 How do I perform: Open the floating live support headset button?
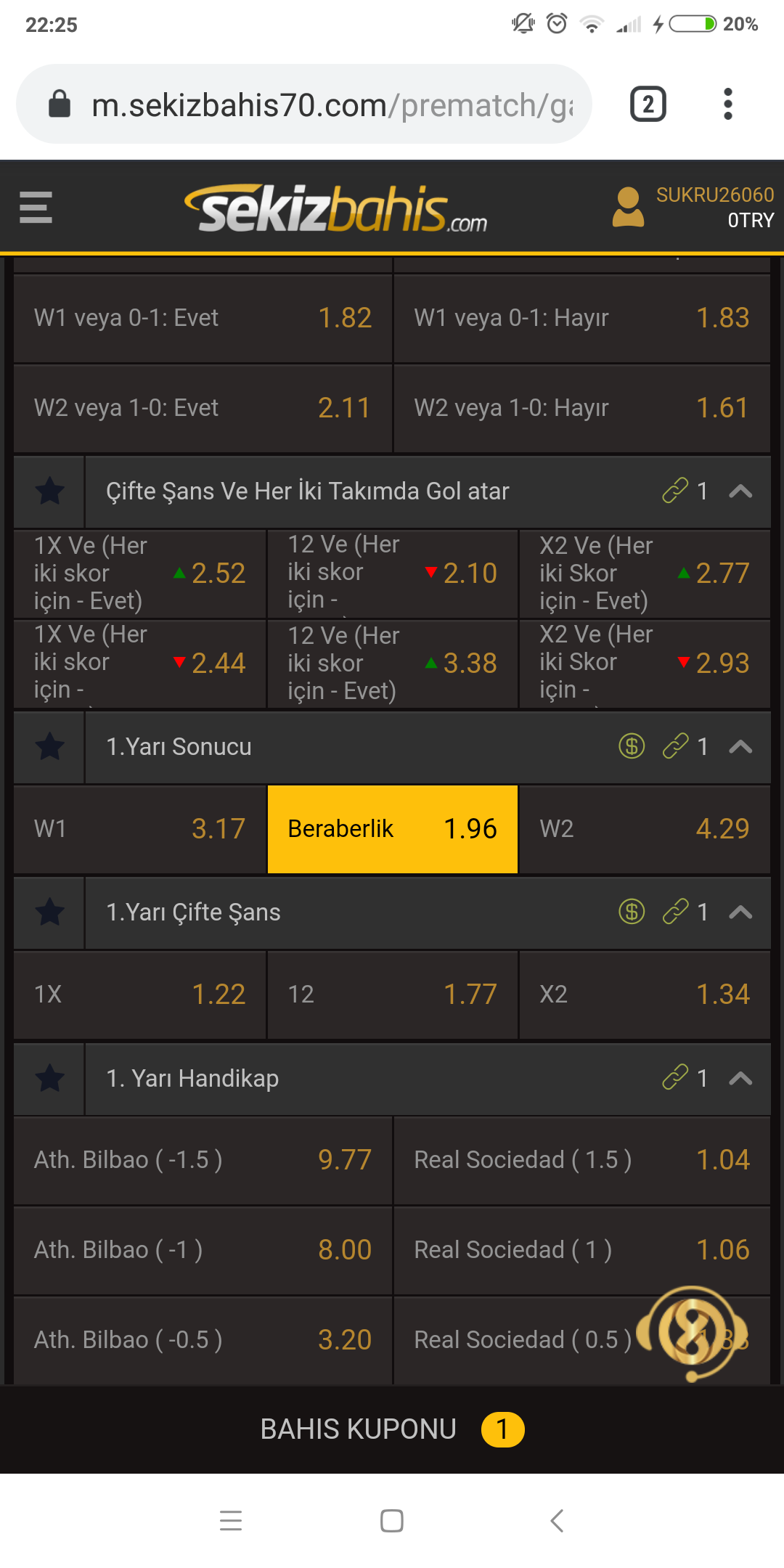[692, 1333]
